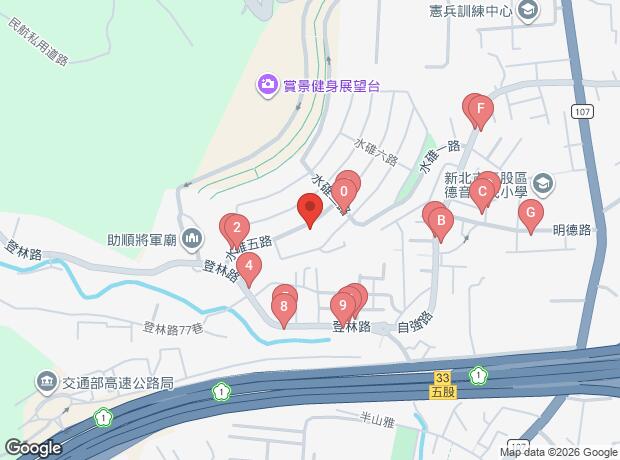Tap the marker labeled F

click(481, 111)
